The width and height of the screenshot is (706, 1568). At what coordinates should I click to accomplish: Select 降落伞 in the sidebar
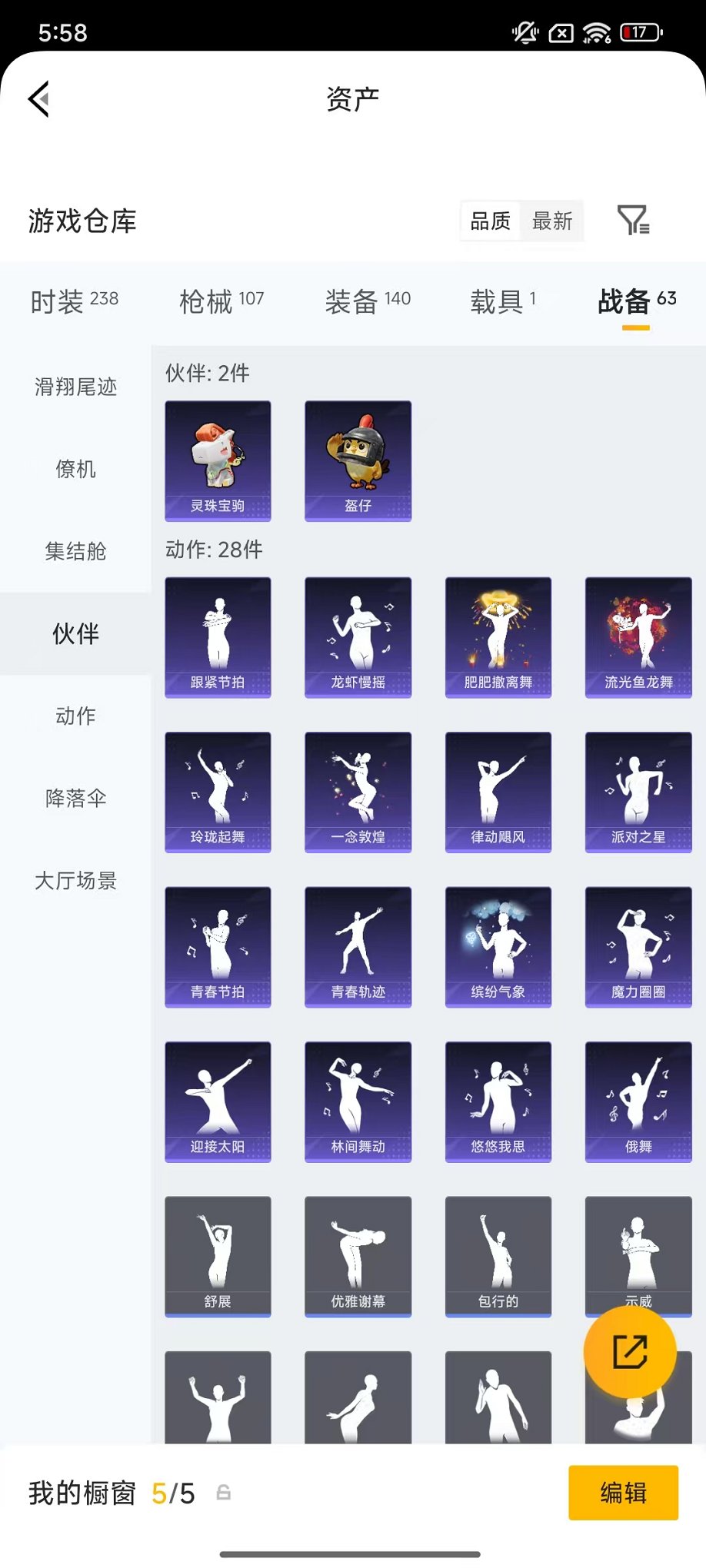(74, 799)
